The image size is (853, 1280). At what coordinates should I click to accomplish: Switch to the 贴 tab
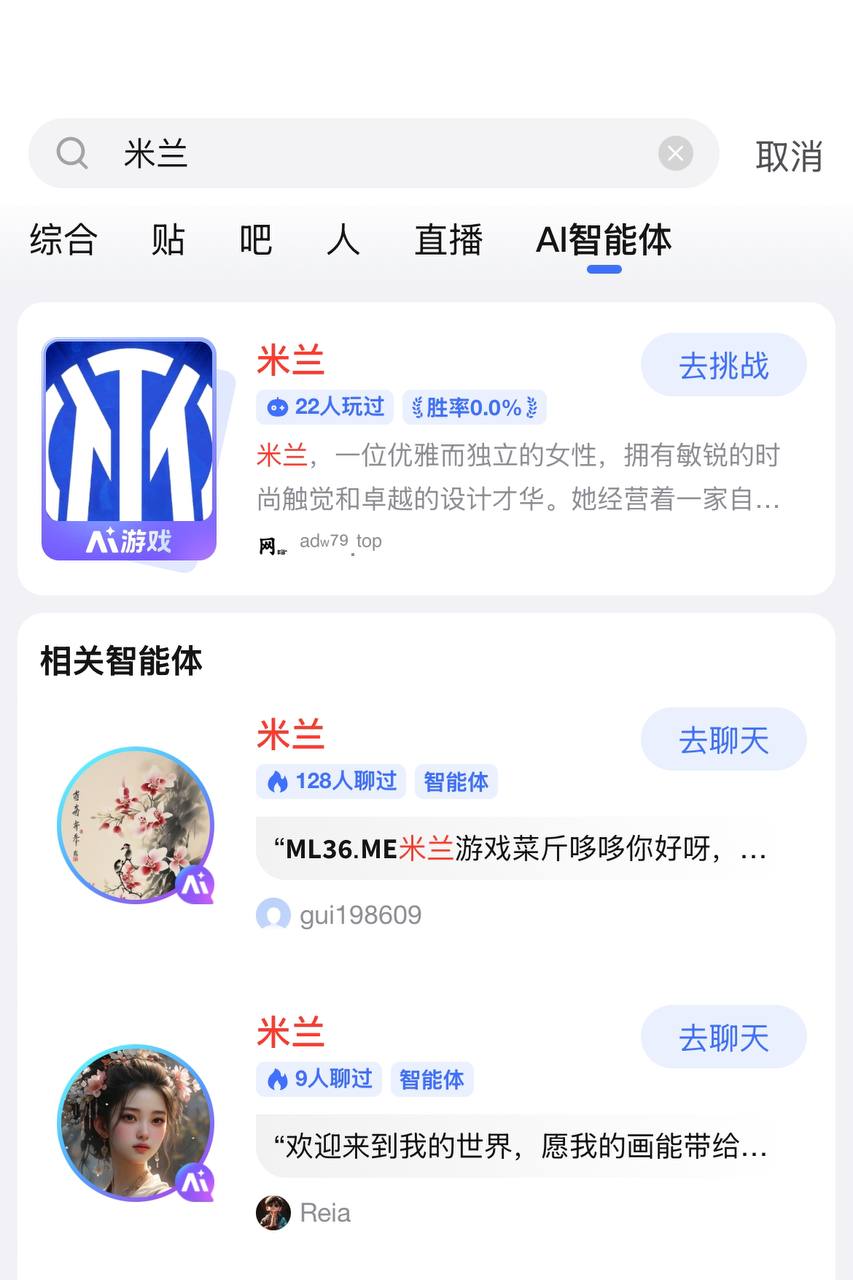(x=168, y=240)
